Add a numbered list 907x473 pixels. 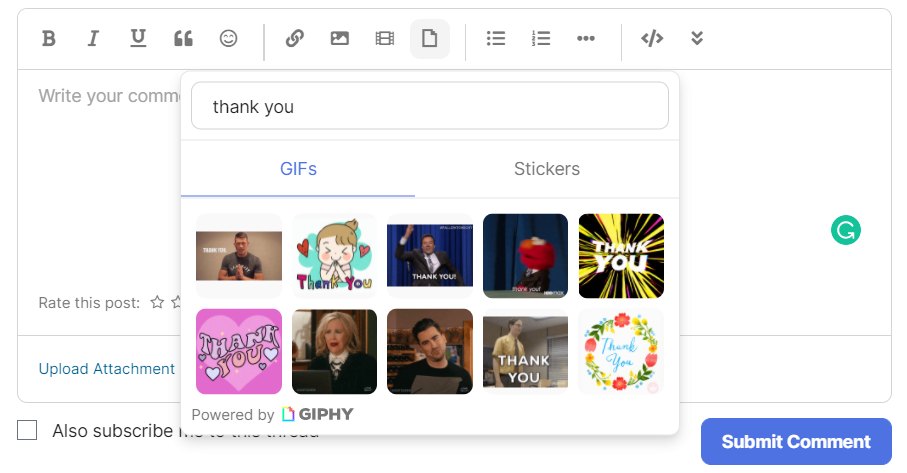point(541,39)
